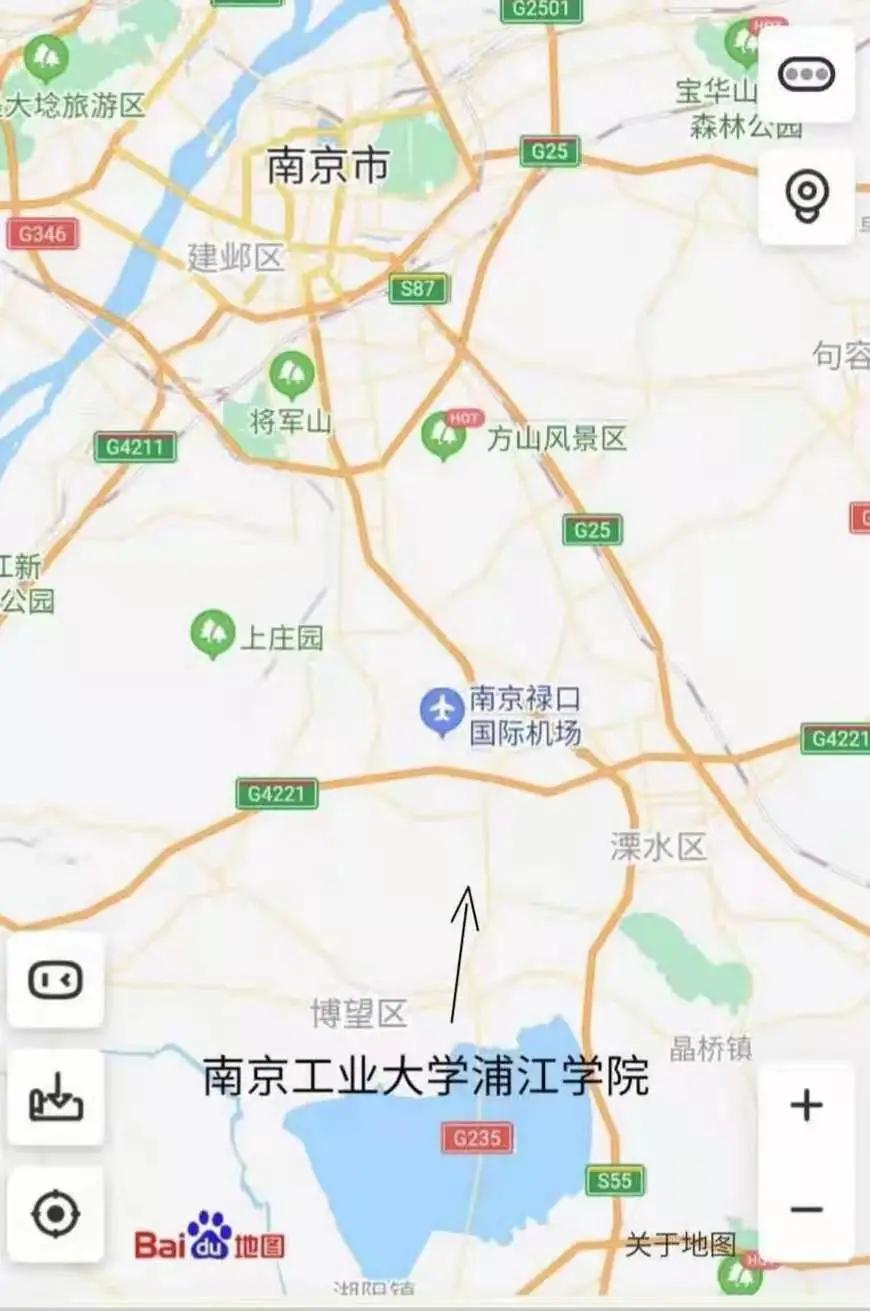
Task: Select the nearby places pin icon
Action: (806, 196)
